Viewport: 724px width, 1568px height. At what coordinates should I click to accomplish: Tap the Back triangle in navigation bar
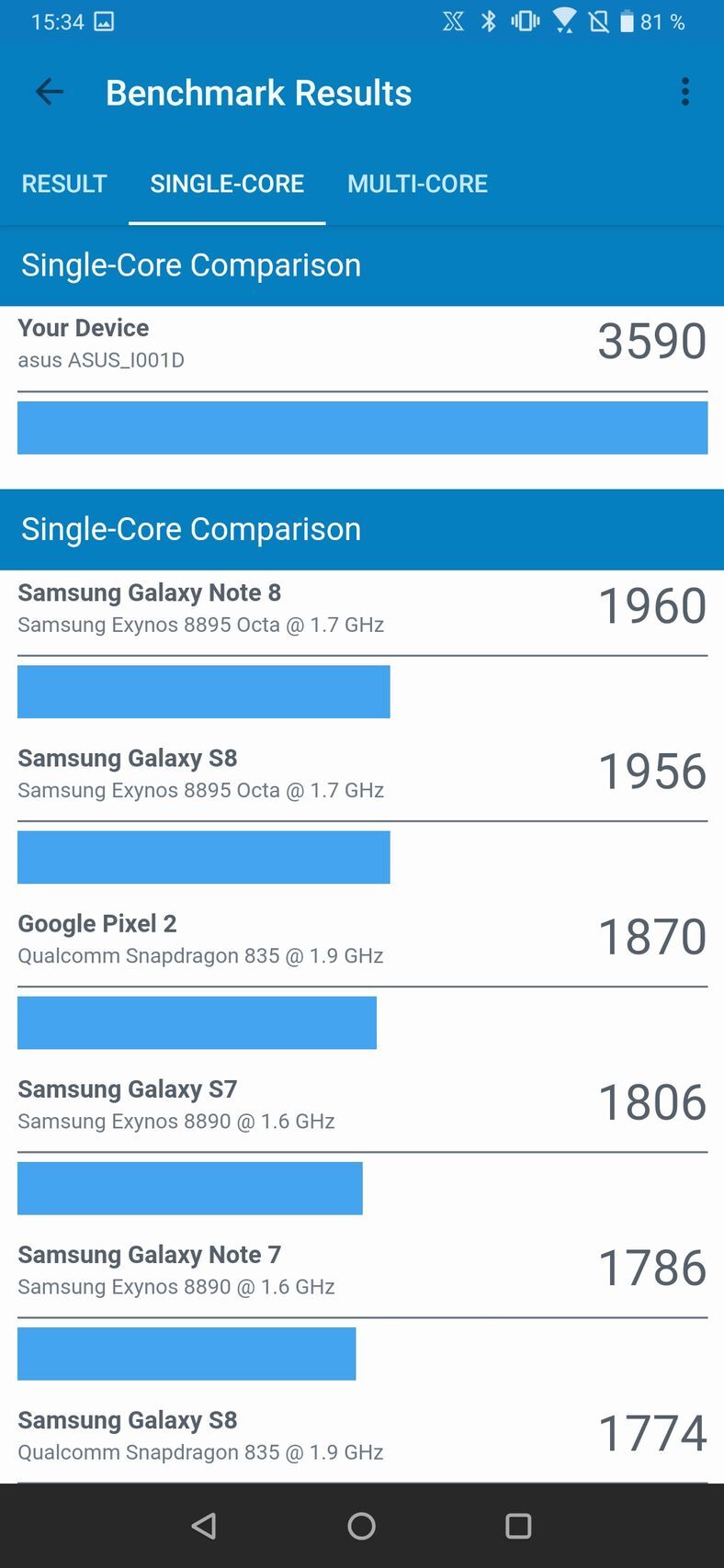point(204,1526)
